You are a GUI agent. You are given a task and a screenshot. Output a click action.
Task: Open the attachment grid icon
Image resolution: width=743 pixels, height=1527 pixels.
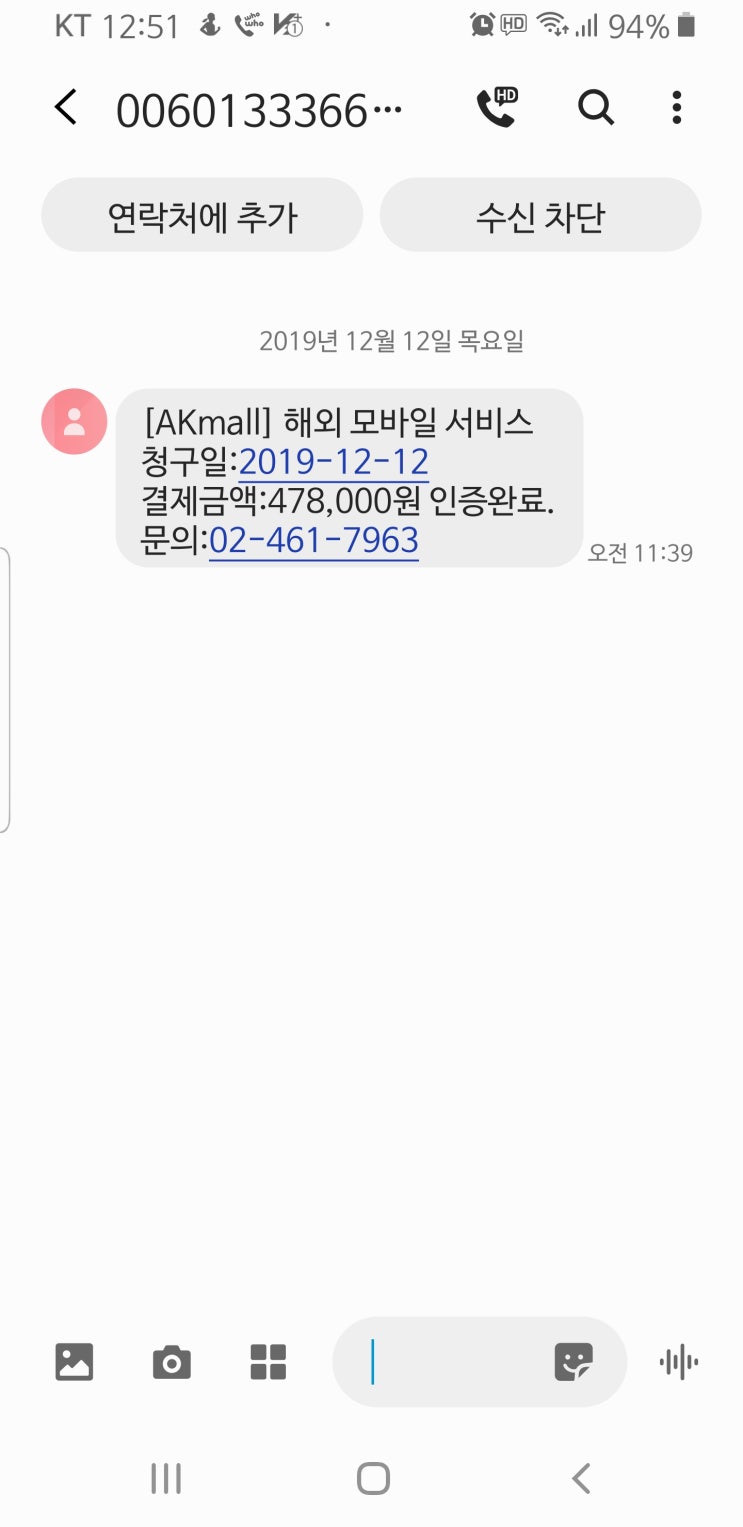tap(267, 1361)
